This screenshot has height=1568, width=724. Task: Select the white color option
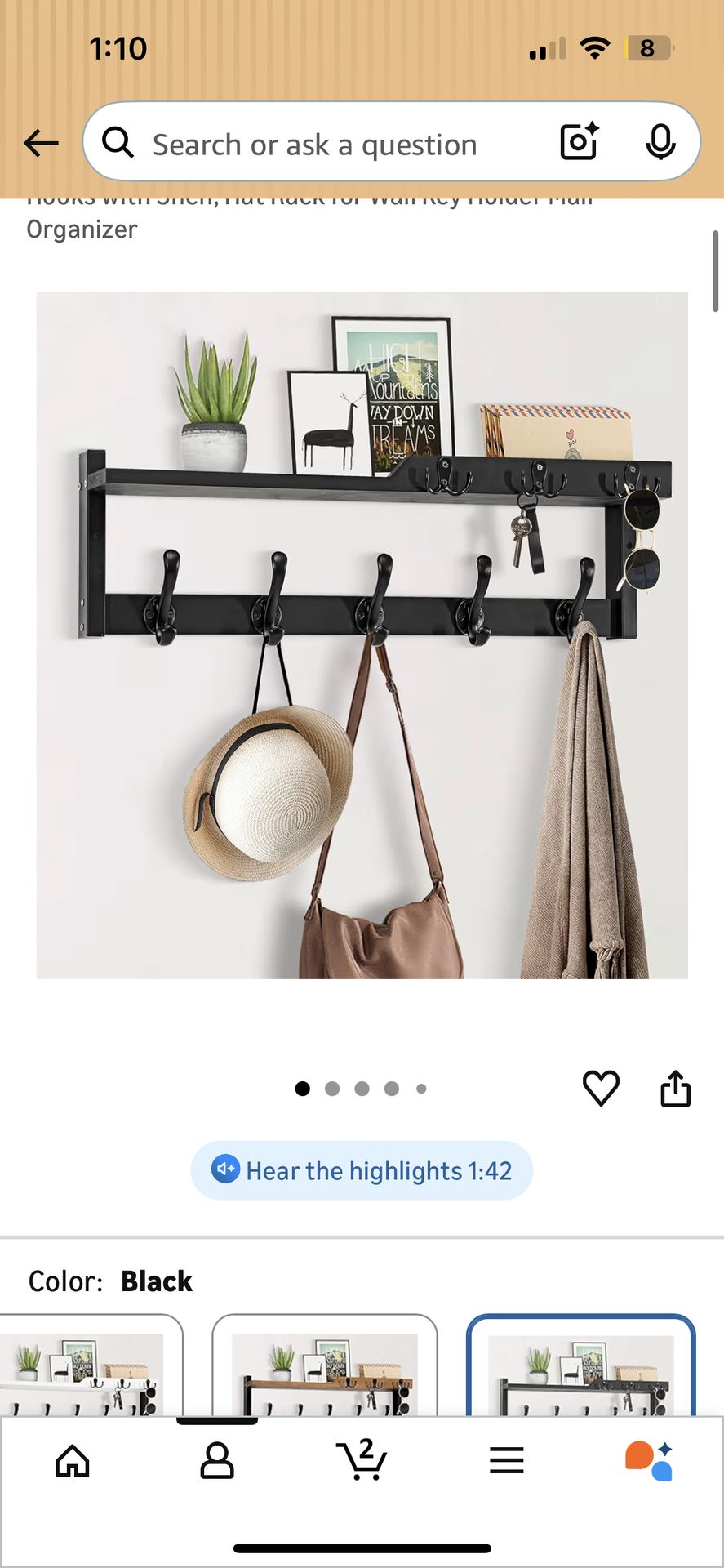point(90,1365)
